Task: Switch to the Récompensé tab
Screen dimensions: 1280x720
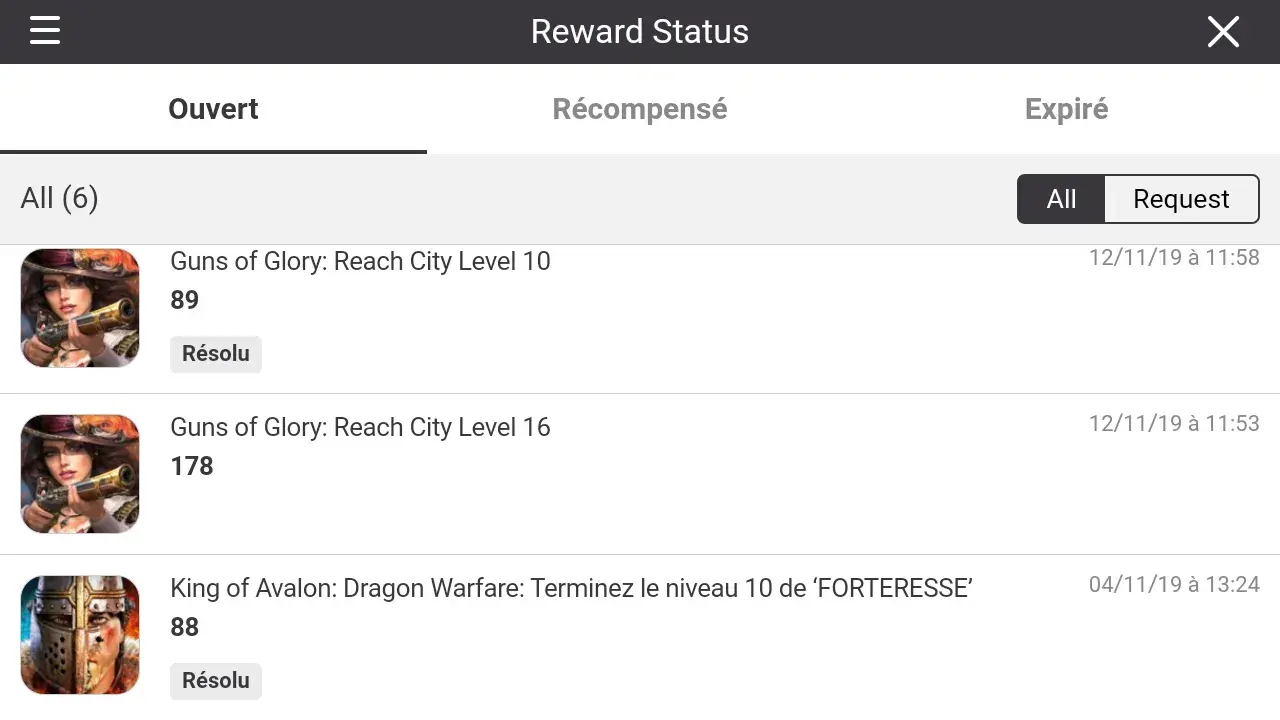Action: (640, 109)
